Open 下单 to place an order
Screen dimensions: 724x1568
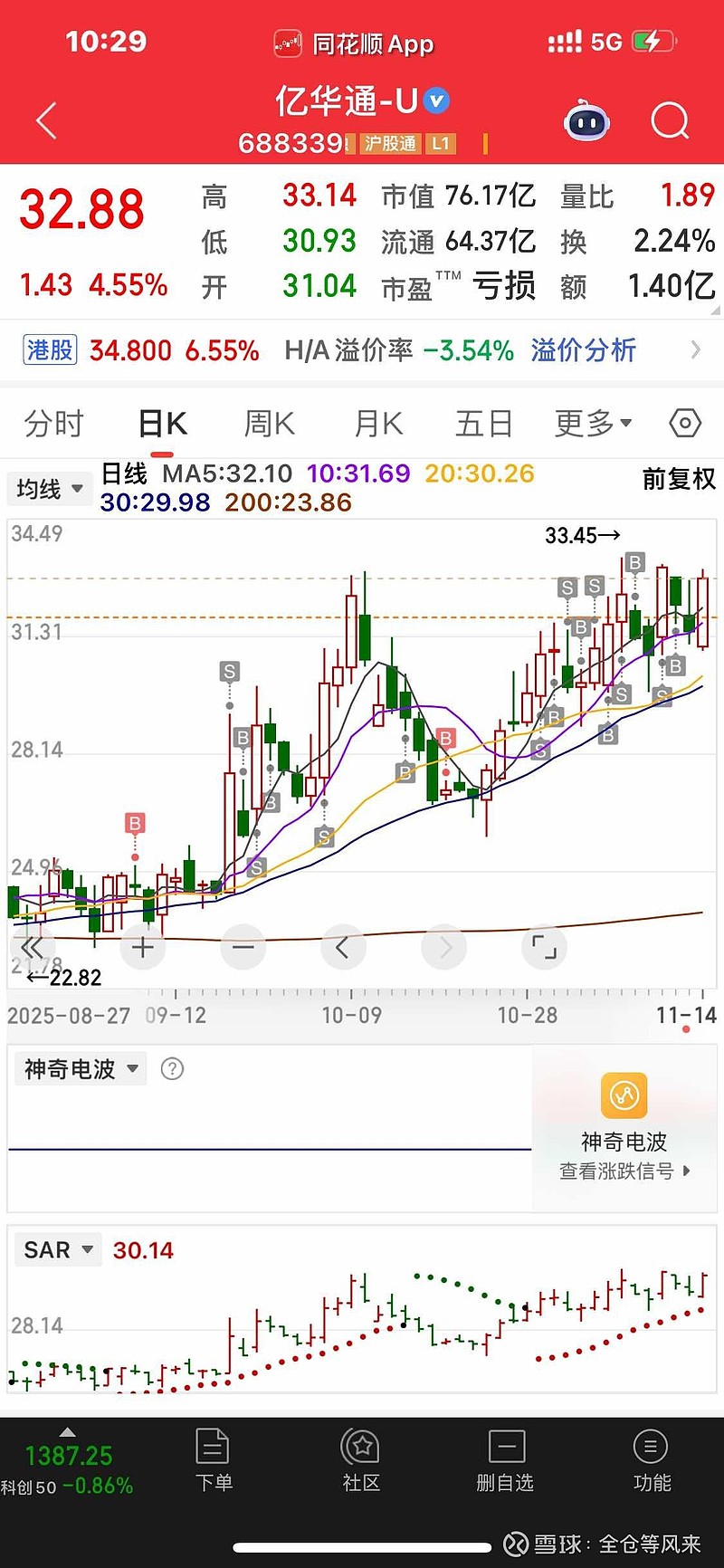[x=214, y=1461]
